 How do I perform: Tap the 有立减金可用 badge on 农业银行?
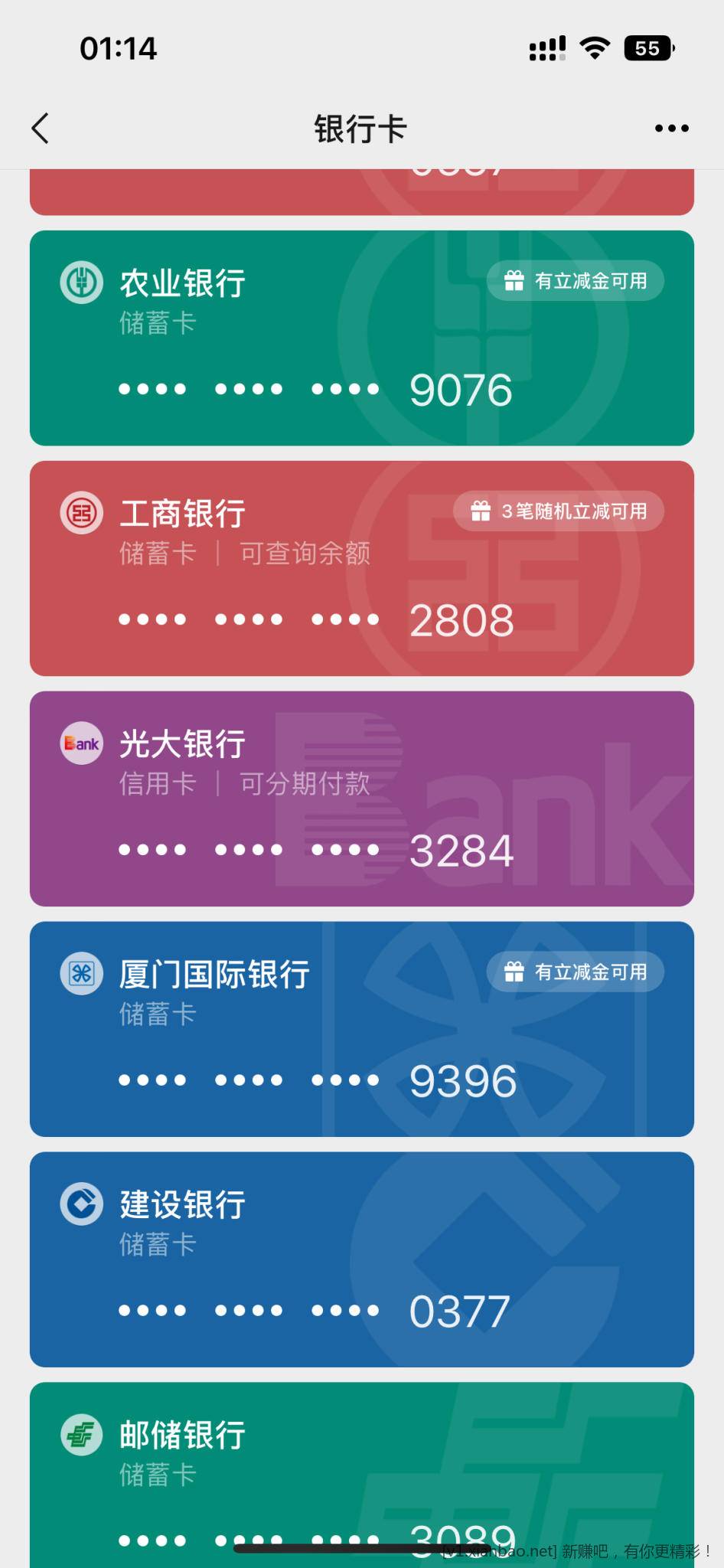click(x=576, y=281)
